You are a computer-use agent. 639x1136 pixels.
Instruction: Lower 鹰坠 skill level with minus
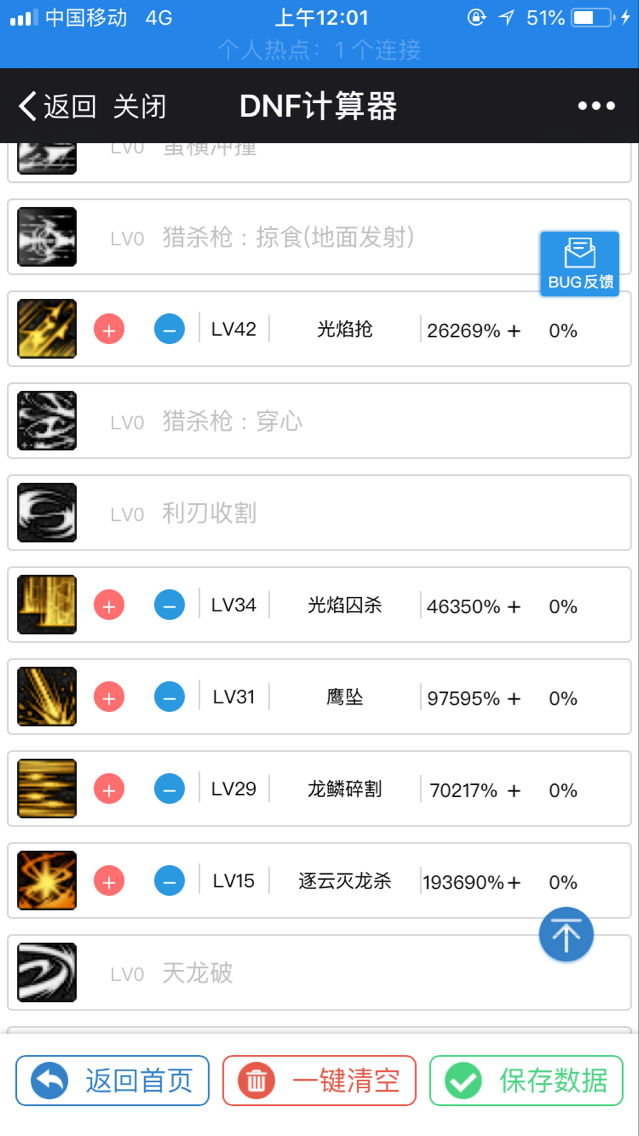[169, 697]
